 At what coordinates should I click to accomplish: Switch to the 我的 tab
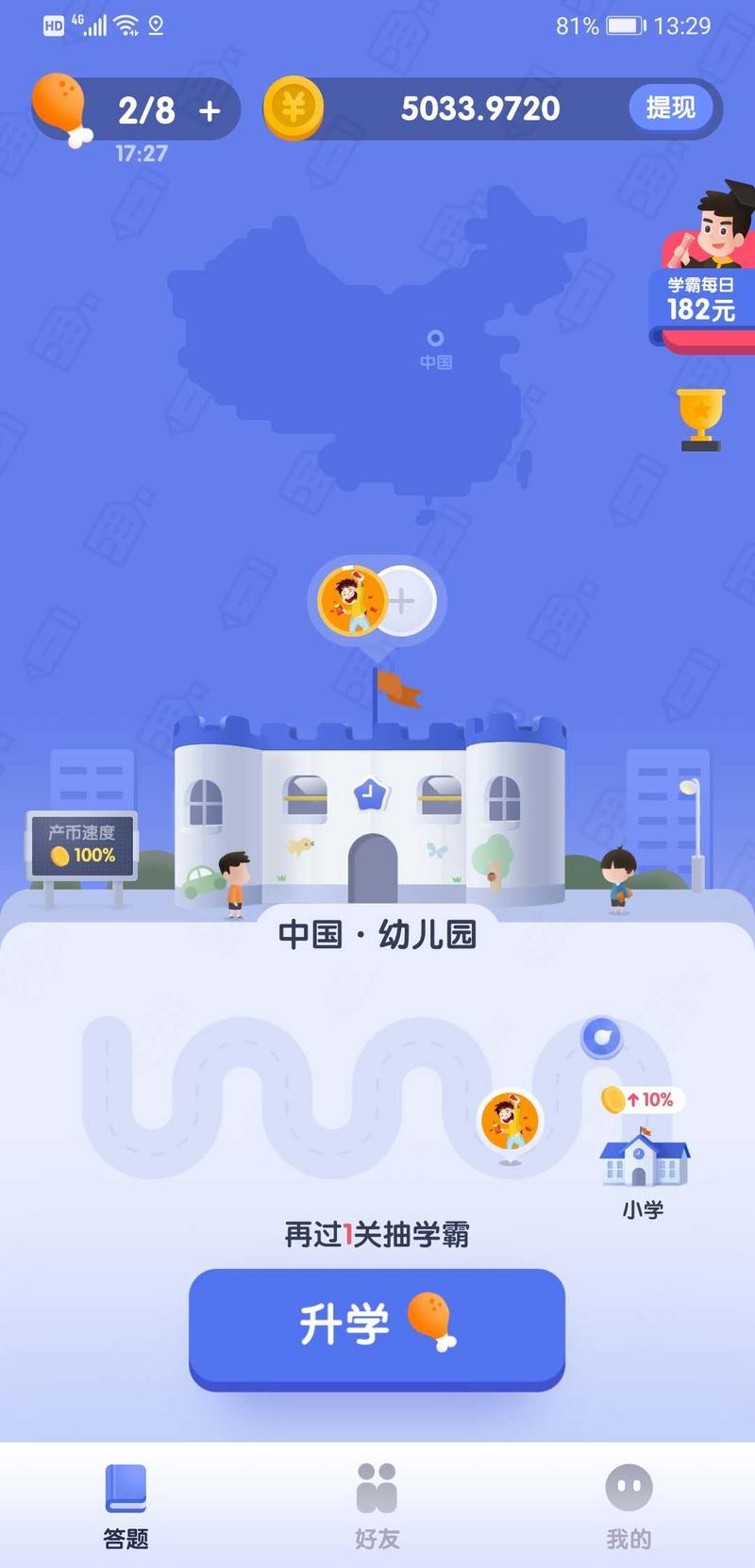pos(629,1505)
